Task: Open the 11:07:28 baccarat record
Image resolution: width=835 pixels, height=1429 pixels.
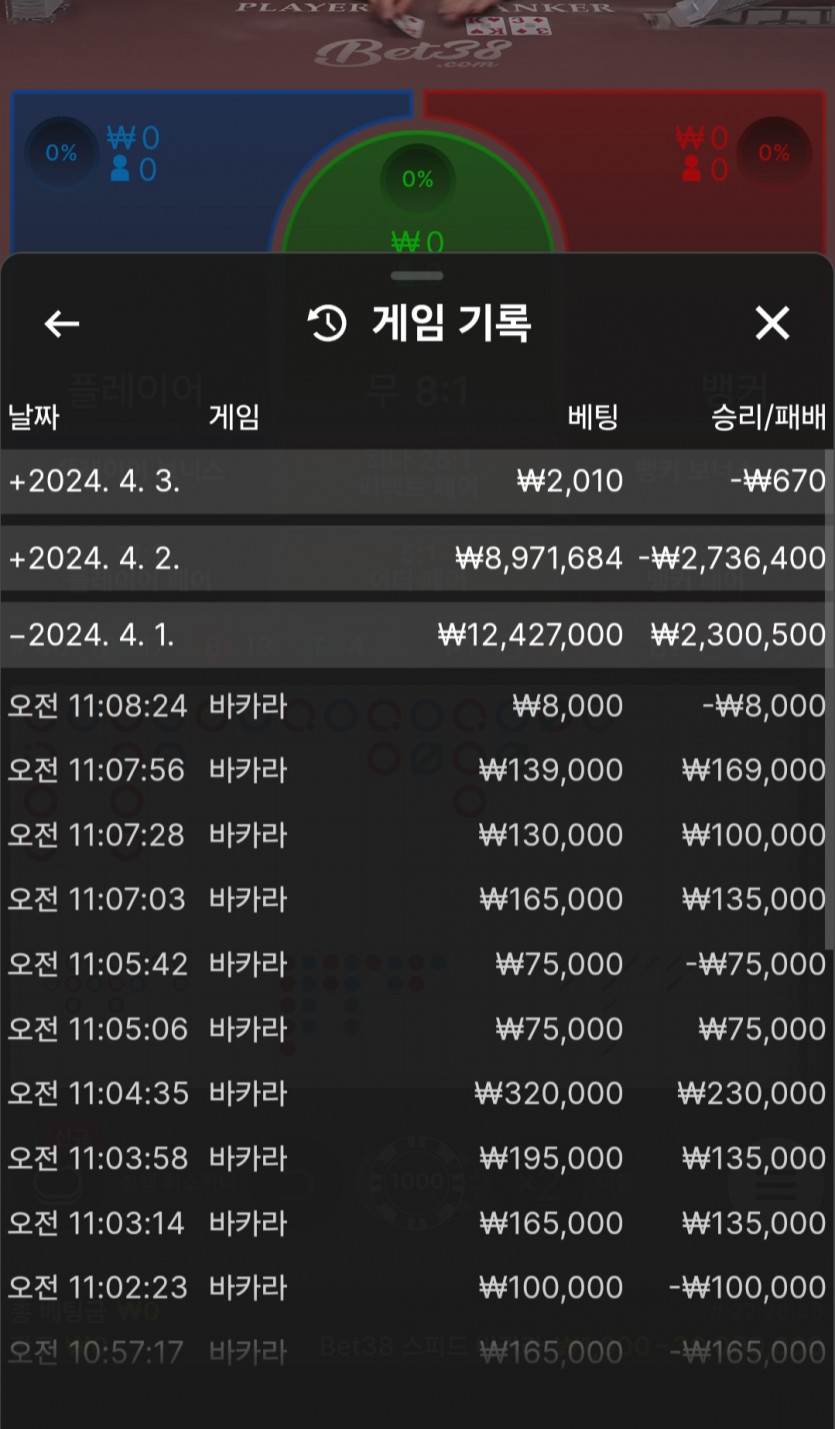Action: (x=417, y=835)
